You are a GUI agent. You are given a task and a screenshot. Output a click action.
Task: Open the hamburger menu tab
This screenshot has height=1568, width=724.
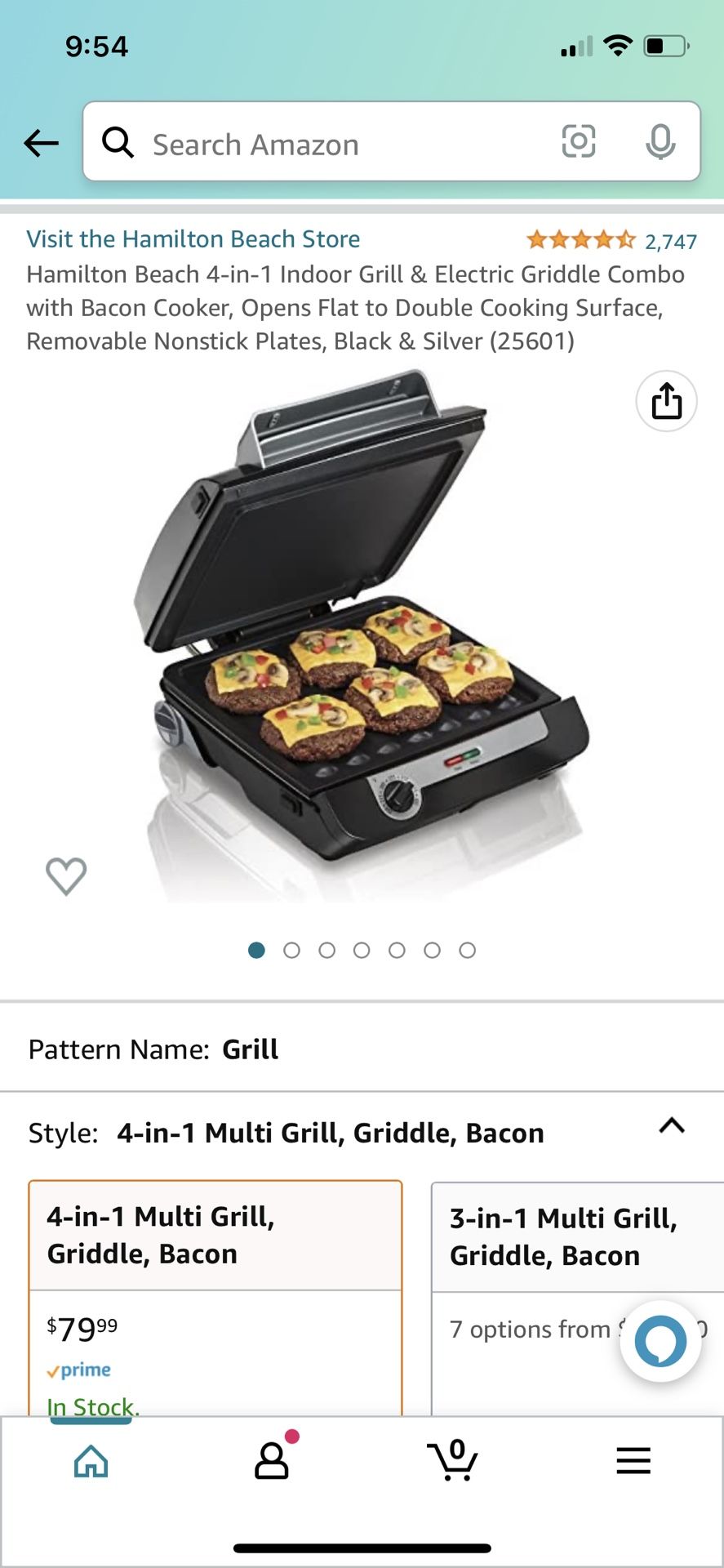click(633, 1460)
